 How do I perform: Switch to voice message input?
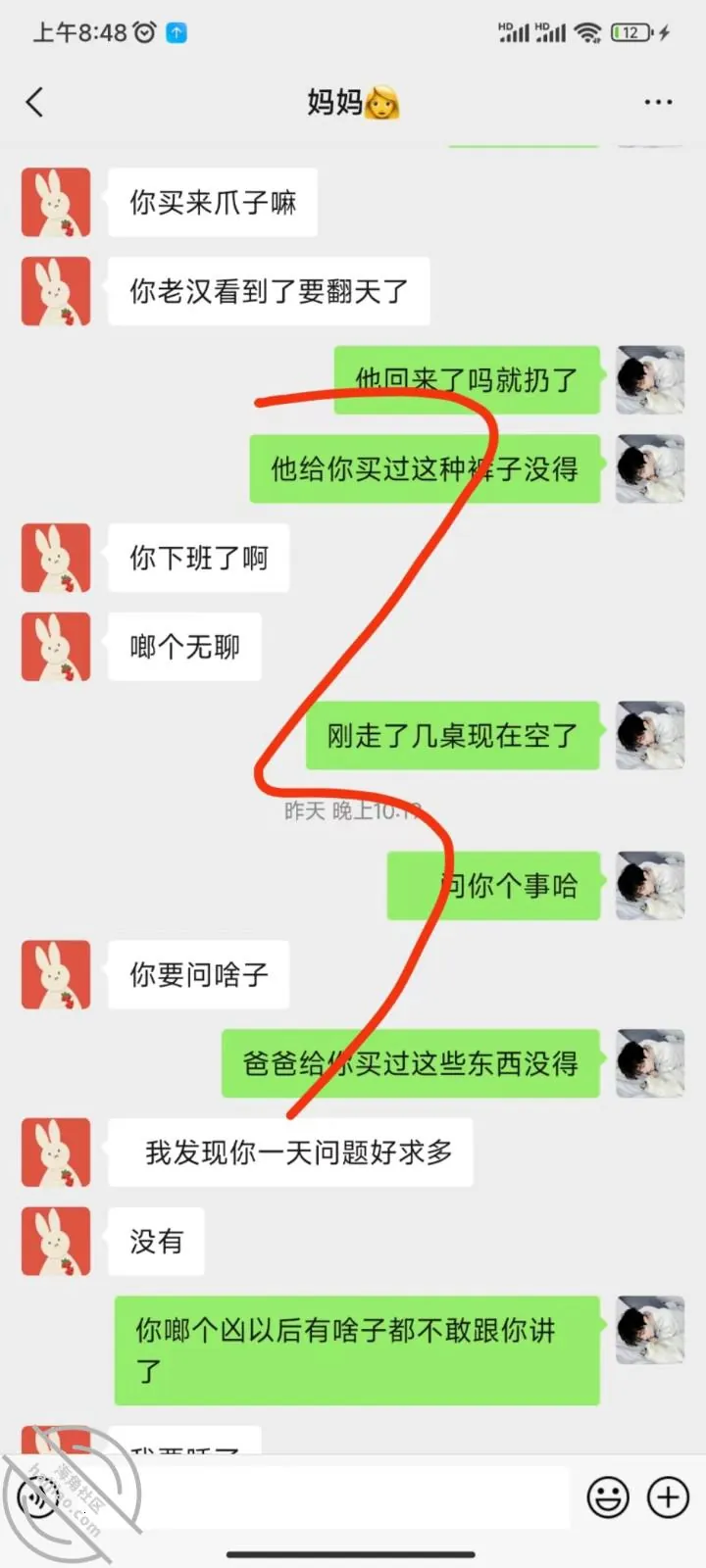click(39, 1497)
